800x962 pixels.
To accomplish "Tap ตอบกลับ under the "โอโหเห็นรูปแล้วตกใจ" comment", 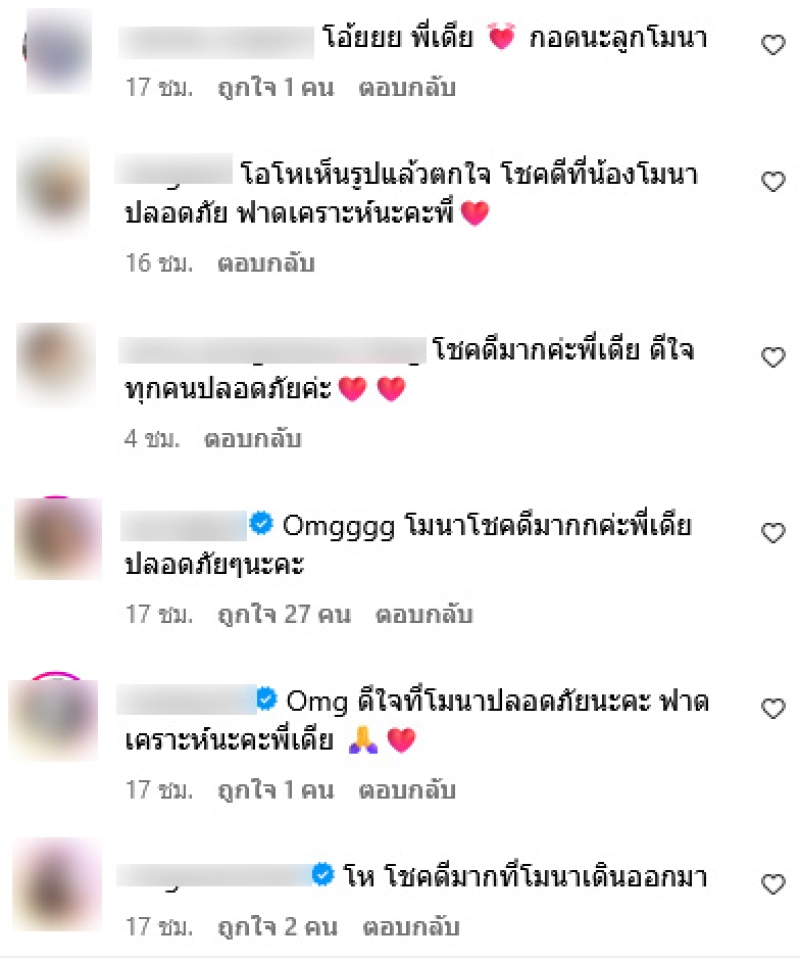I will [x=266, y=264].
